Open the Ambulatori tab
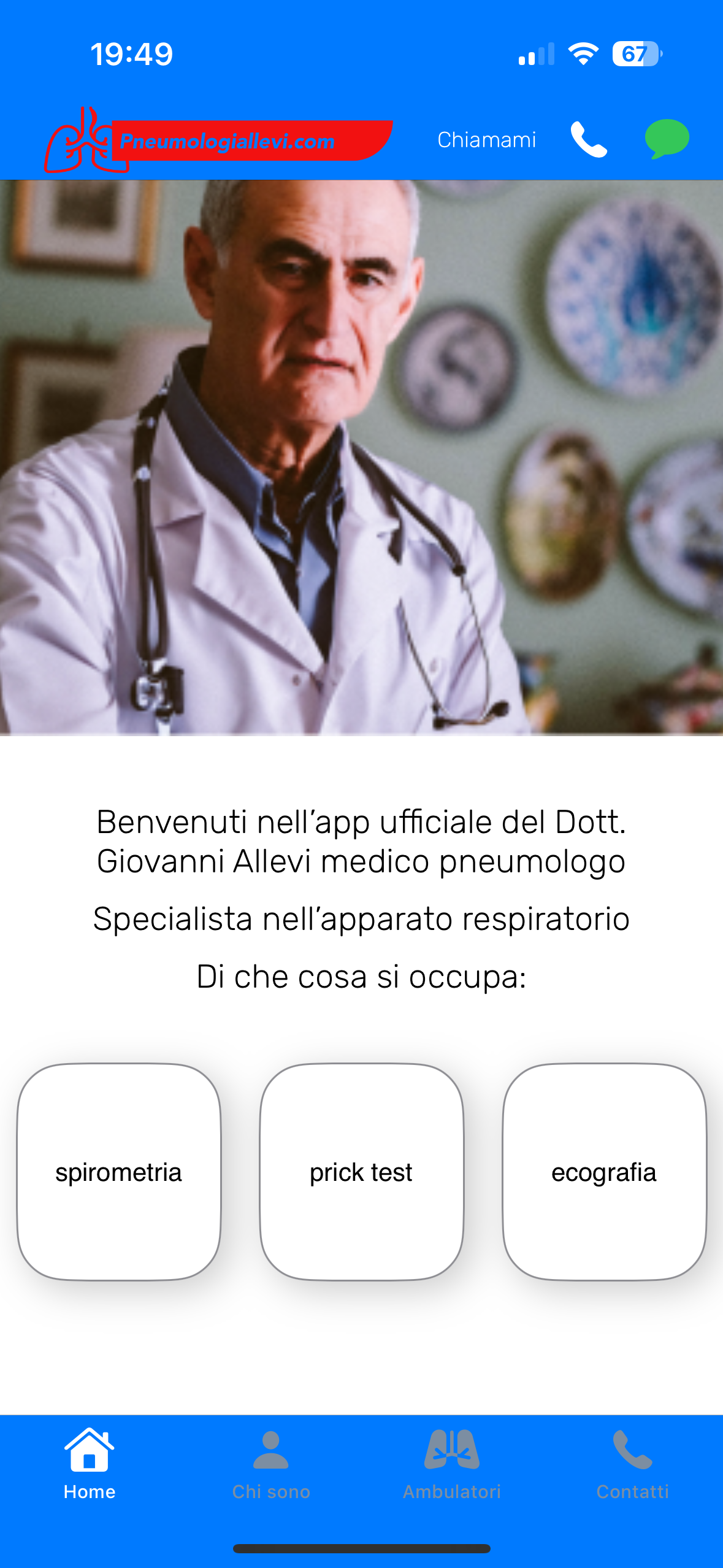 pos(452,1464)
